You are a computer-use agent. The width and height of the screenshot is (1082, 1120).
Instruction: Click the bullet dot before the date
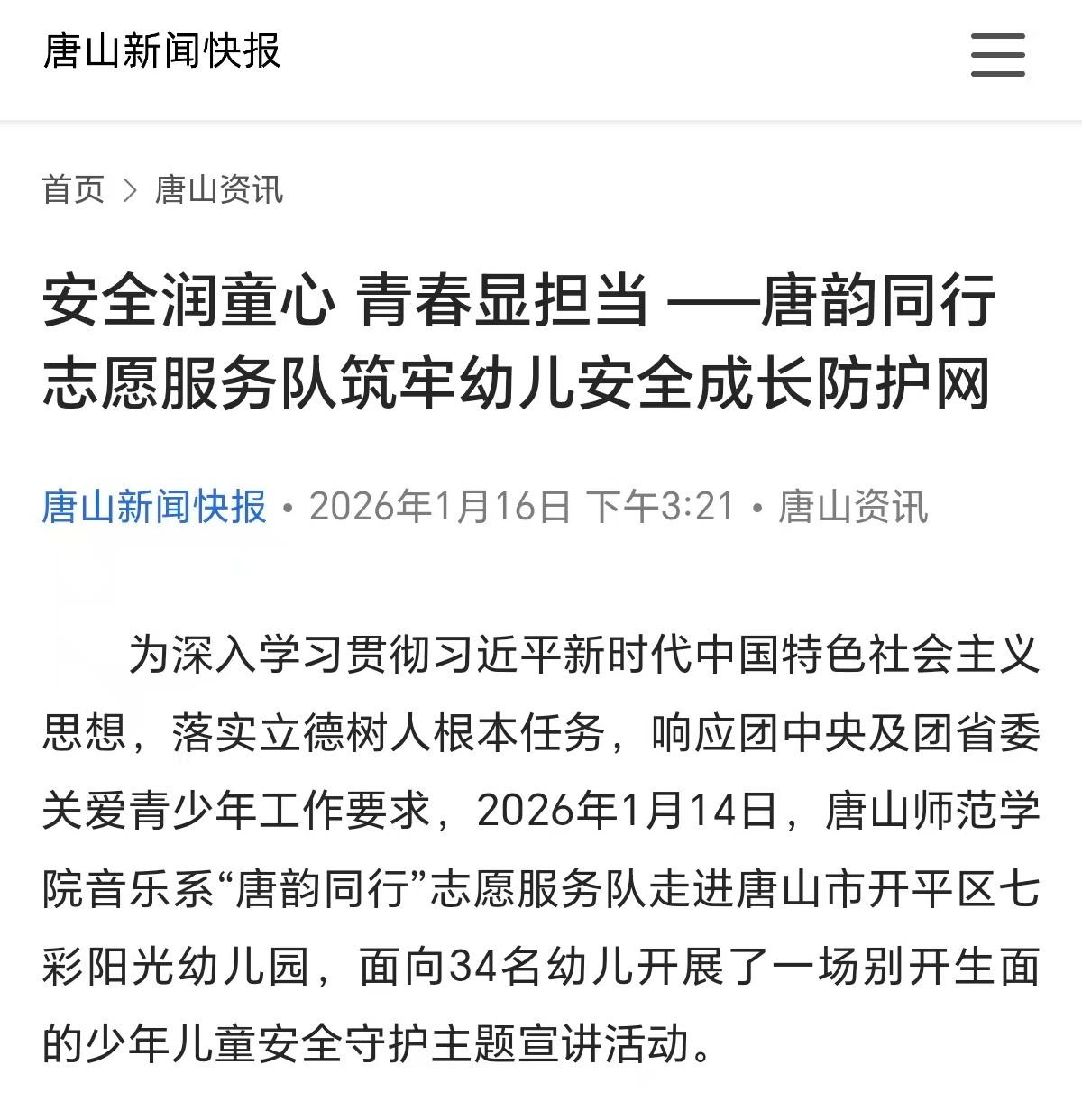pos(286,507)
